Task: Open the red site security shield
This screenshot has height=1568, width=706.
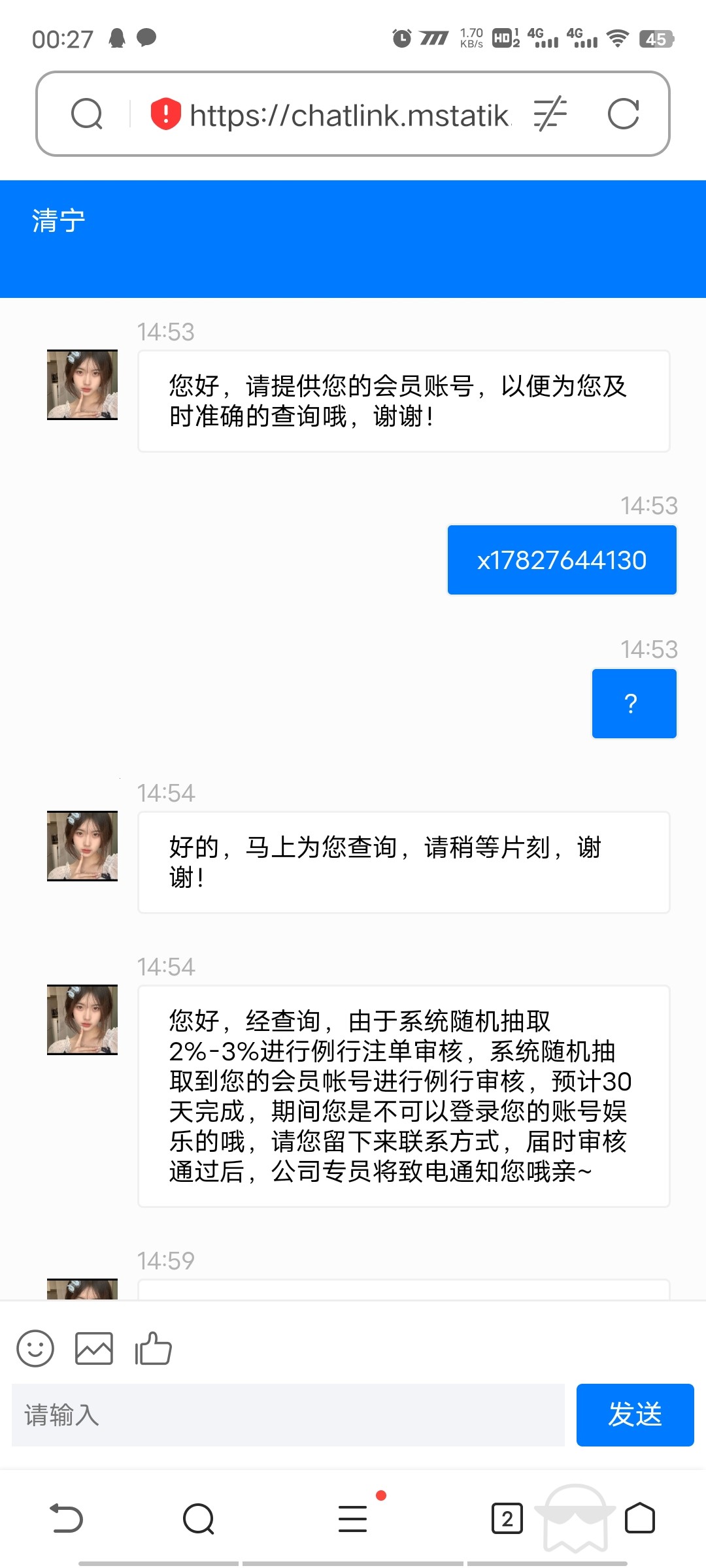Action: 165,114
